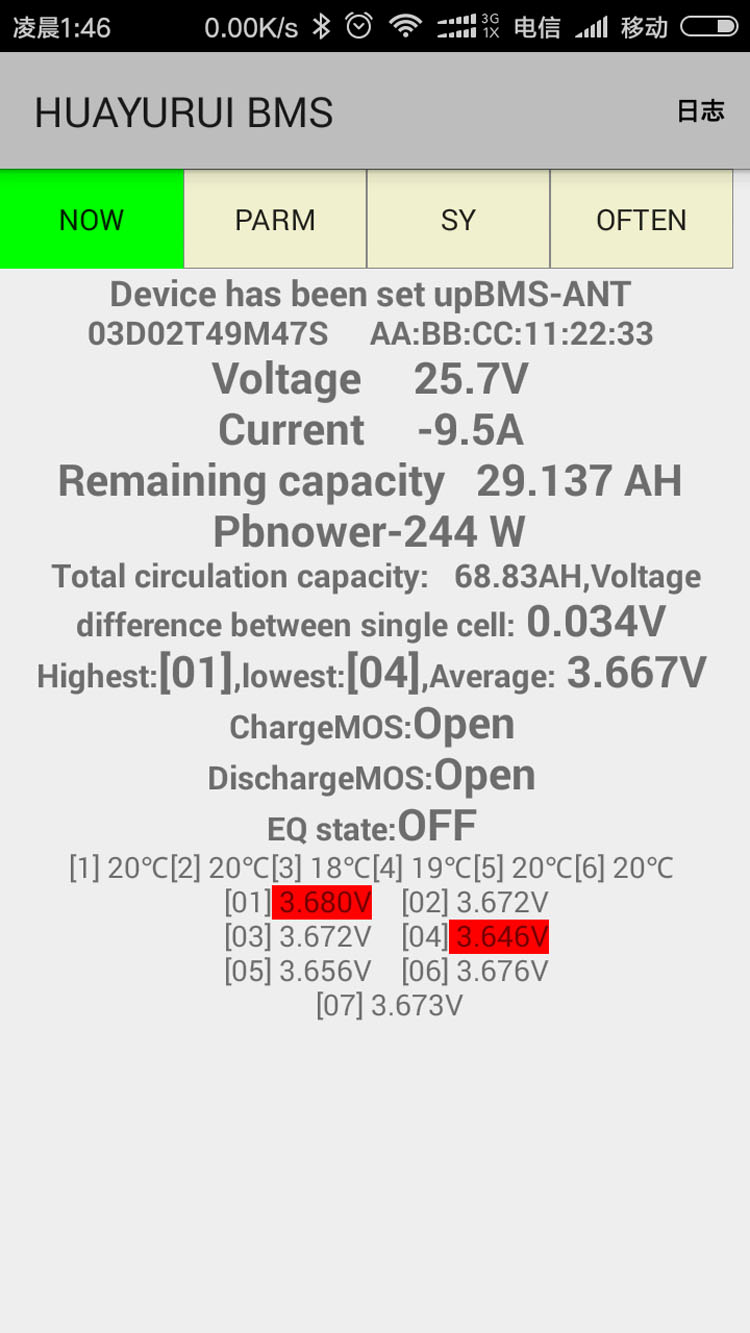Select the NOW tab
Image resolution: width=750 pixels, height=1333 pixels.
pos(91,219)
